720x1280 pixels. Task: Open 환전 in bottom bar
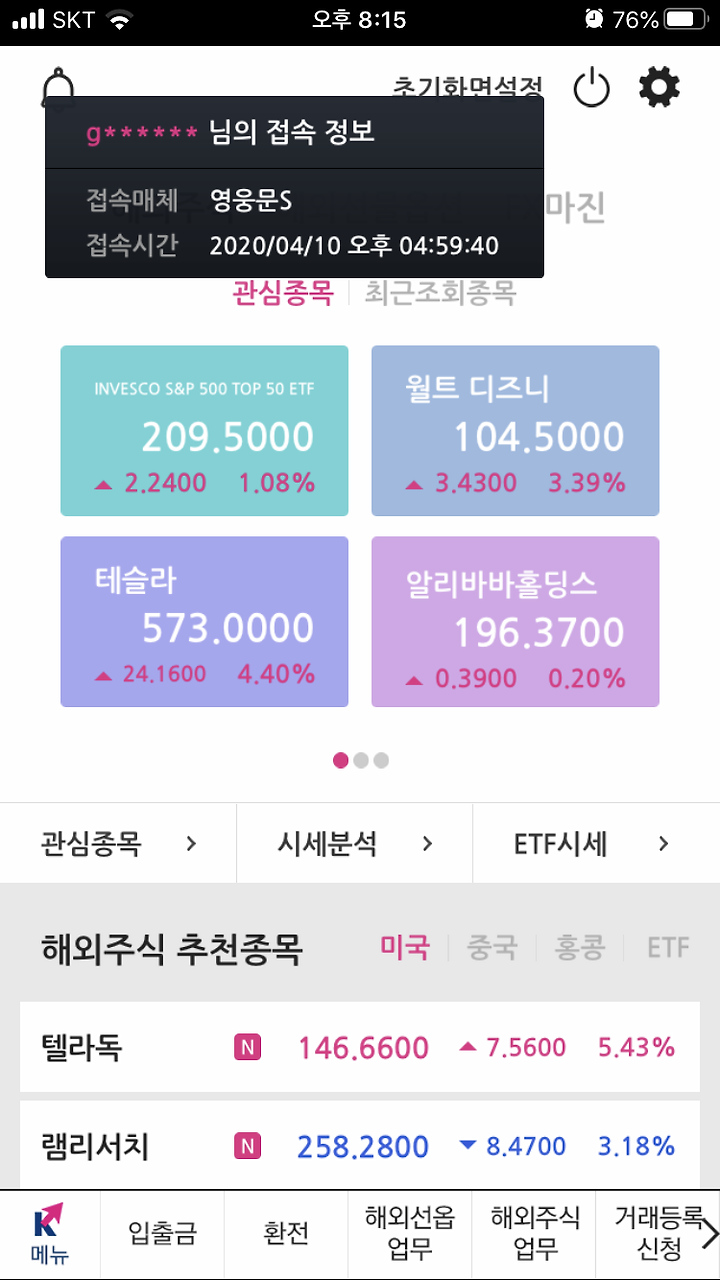click(286, 1235)
